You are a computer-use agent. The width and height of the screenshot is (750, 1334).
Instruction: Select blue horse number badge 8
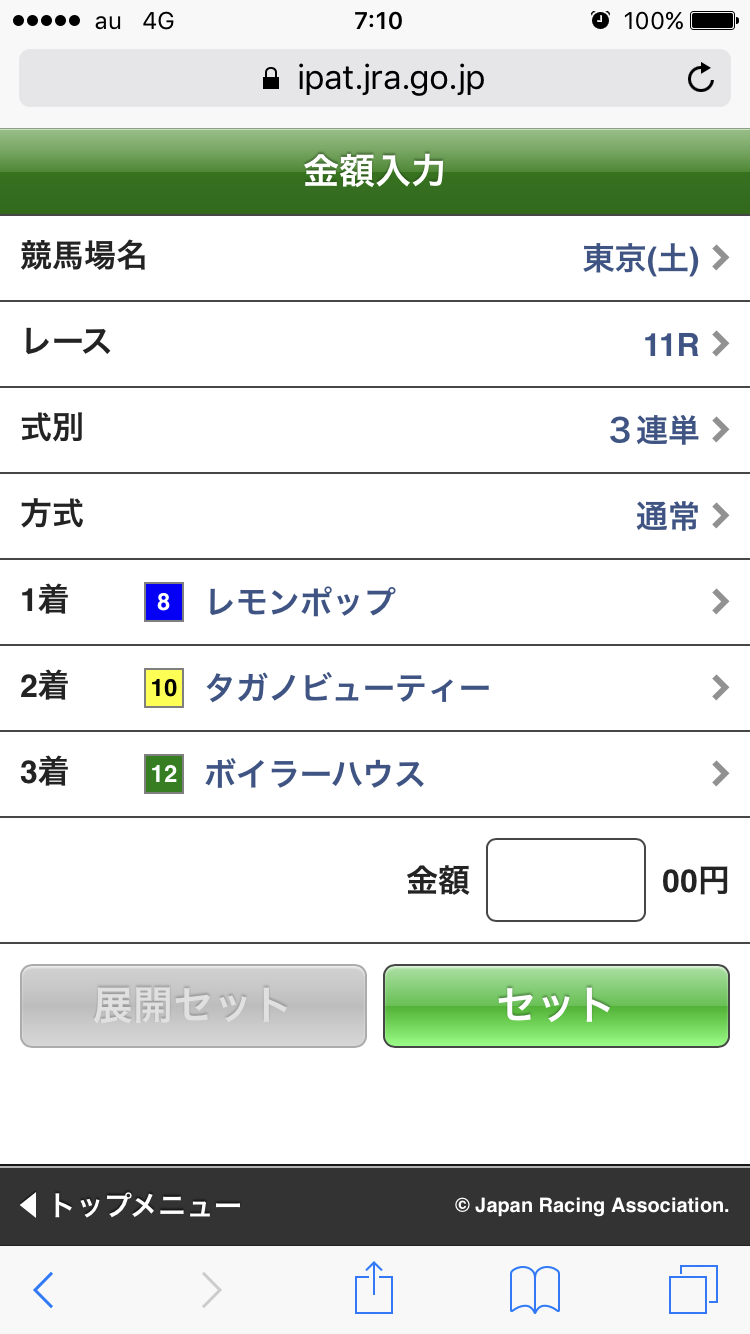163,601
